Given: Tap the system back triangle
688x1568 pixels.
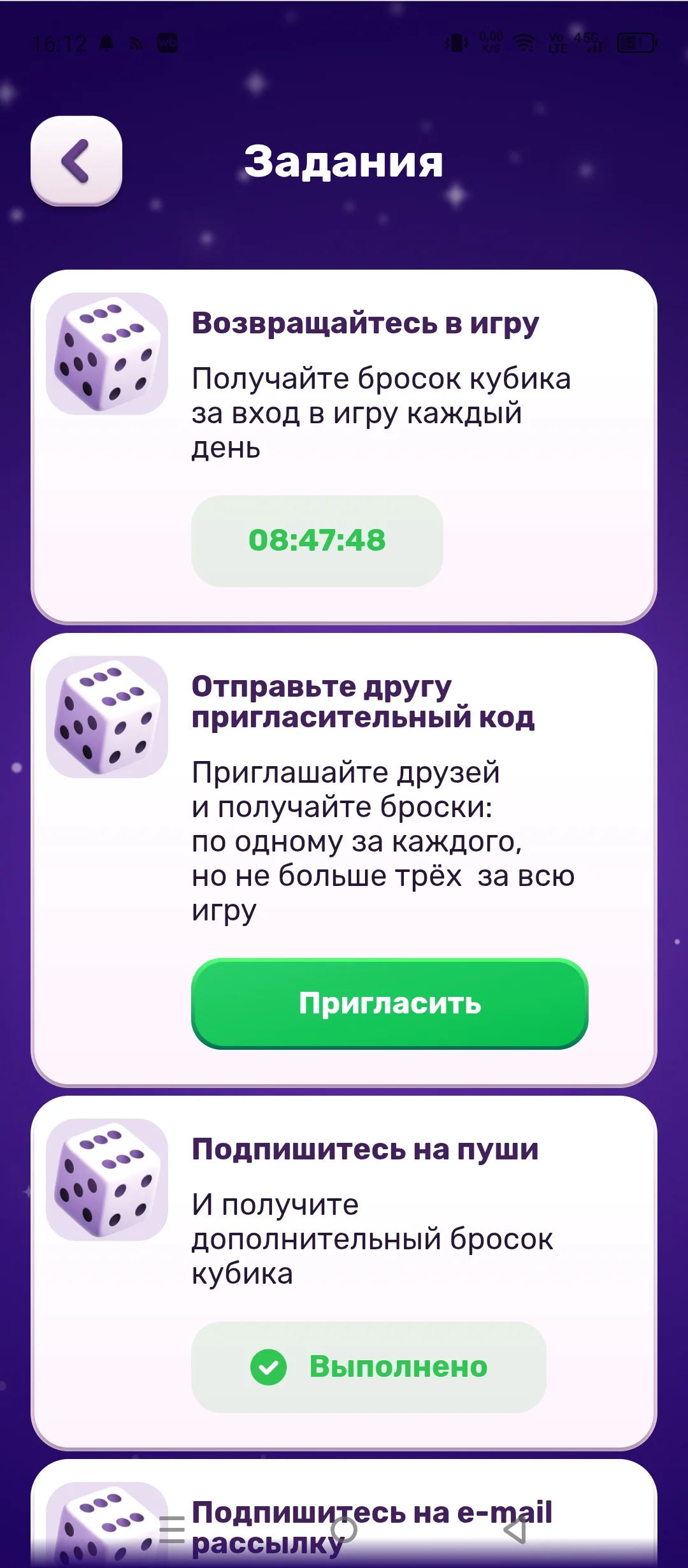Looking at the screenshot, I should pyautogui.click(x=516, y=1530).
